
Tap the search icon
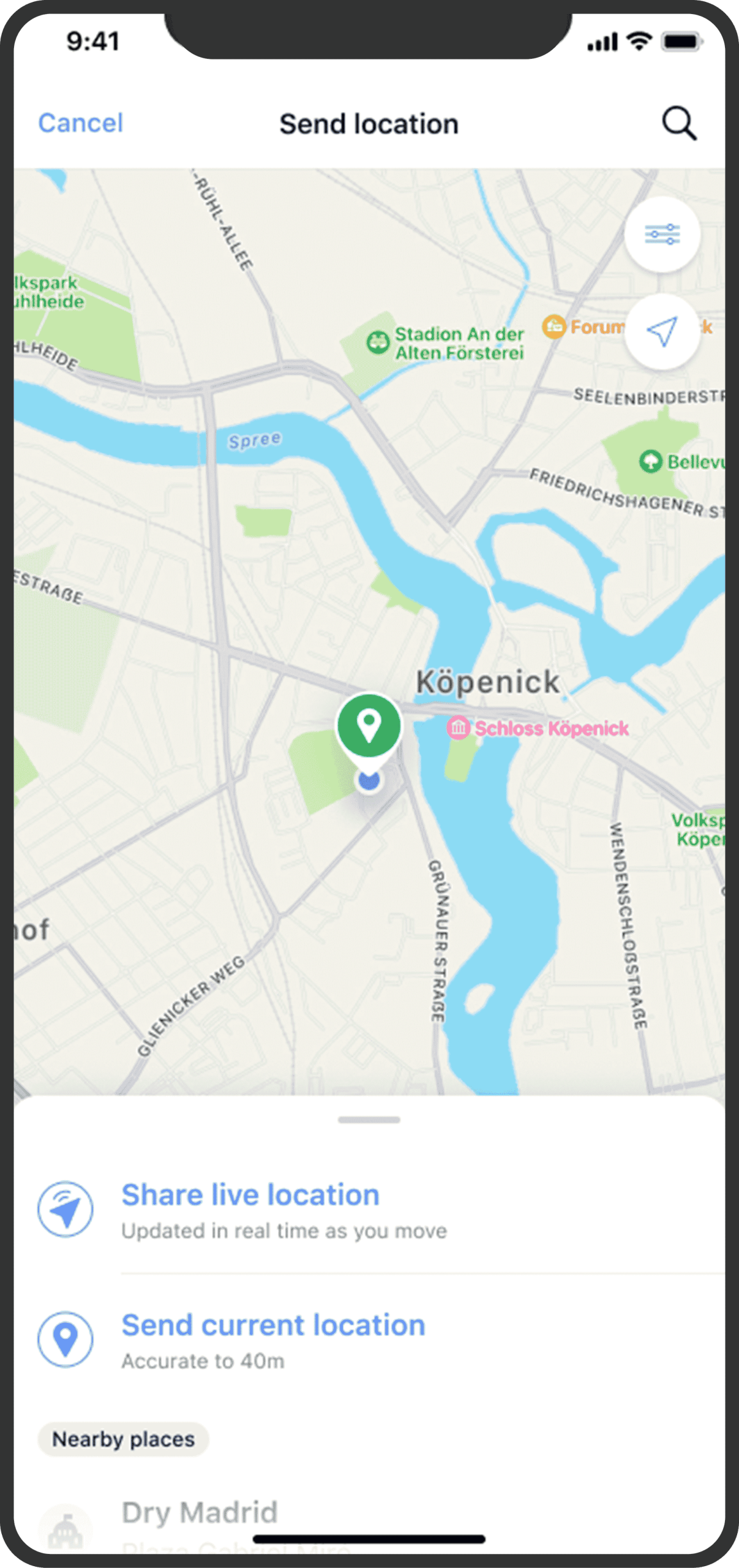[680, 124]
